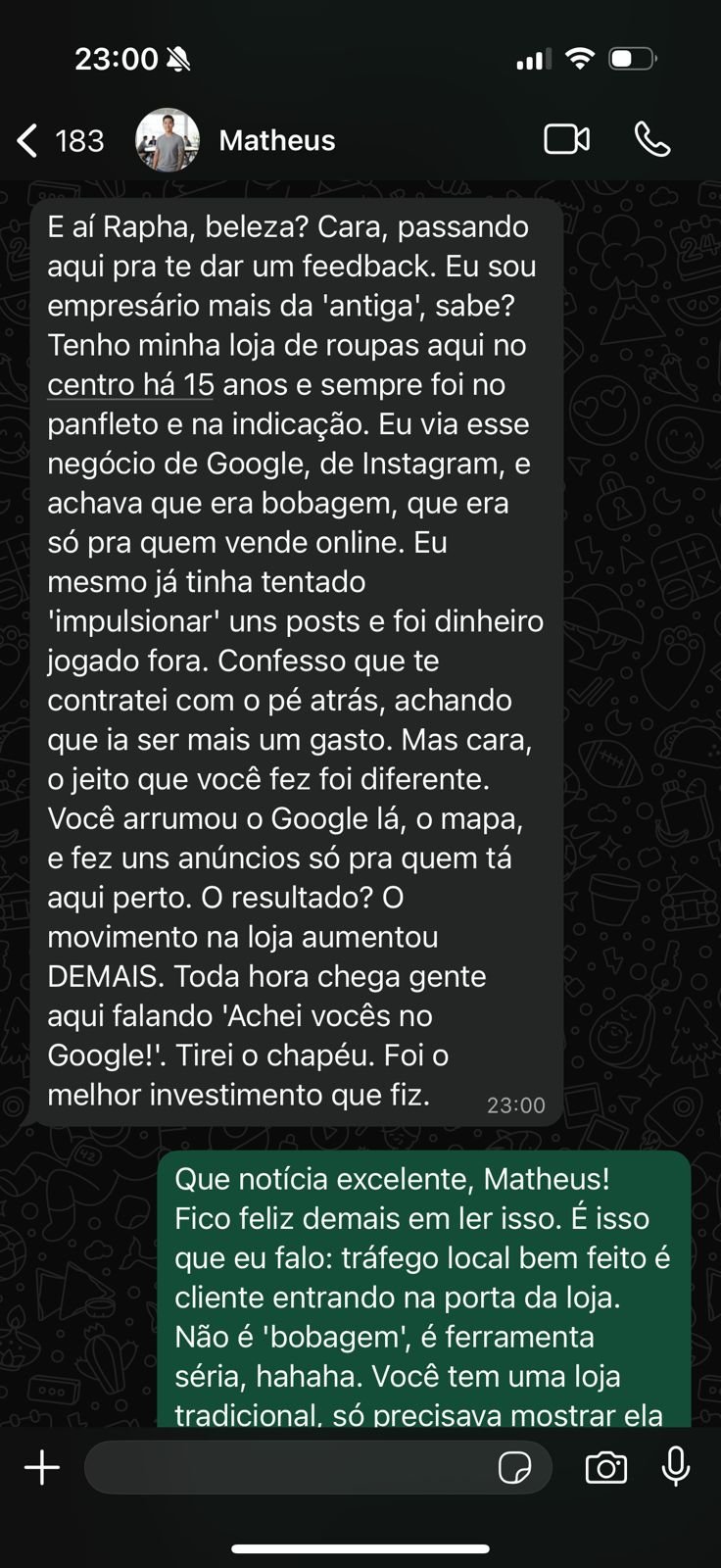Tap the underlined 'centro há 15' text
Image resolution: width=721 pixels, height=1568 pixels.
click(130, 384)
